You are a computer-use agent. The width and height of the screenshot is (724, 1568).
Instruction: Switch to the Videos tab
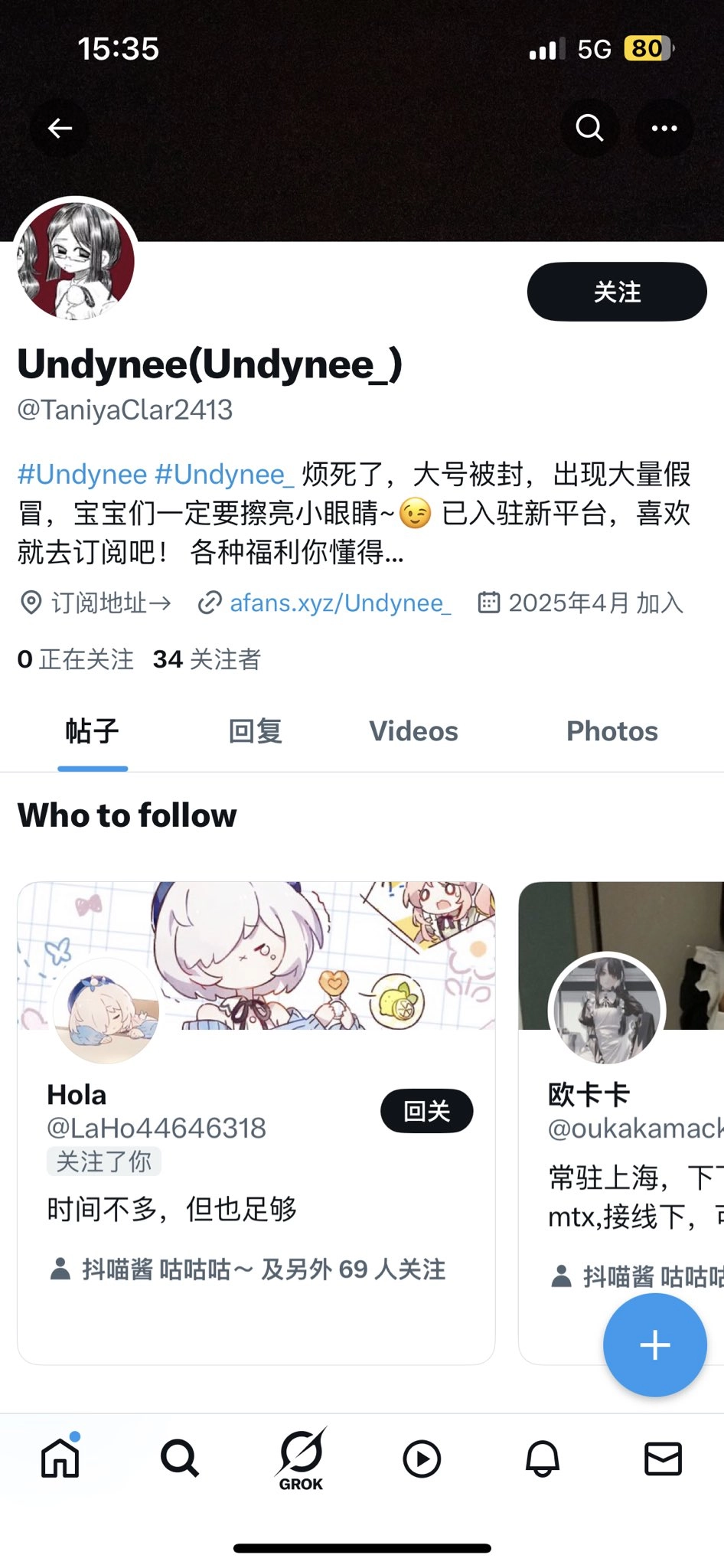413,731
